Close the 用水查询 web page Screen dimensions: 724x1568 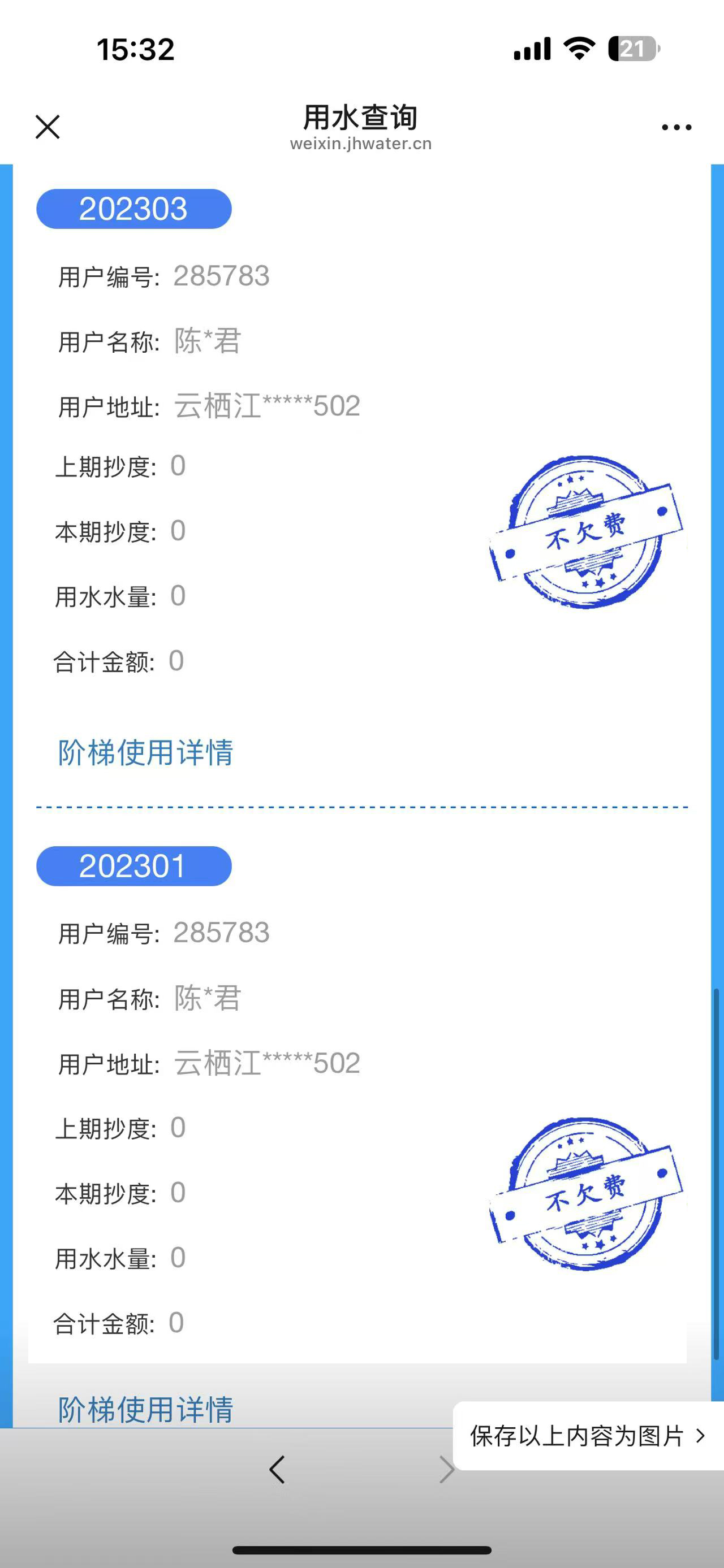point(48,127)
